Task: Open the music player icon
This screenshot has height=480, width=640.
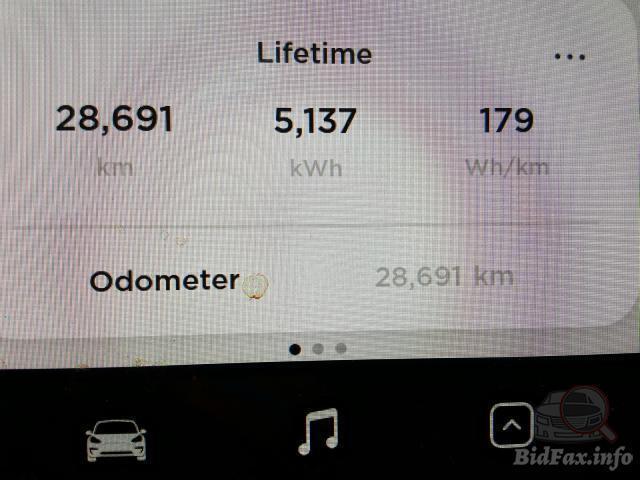Action: click(x=320, y=432)
